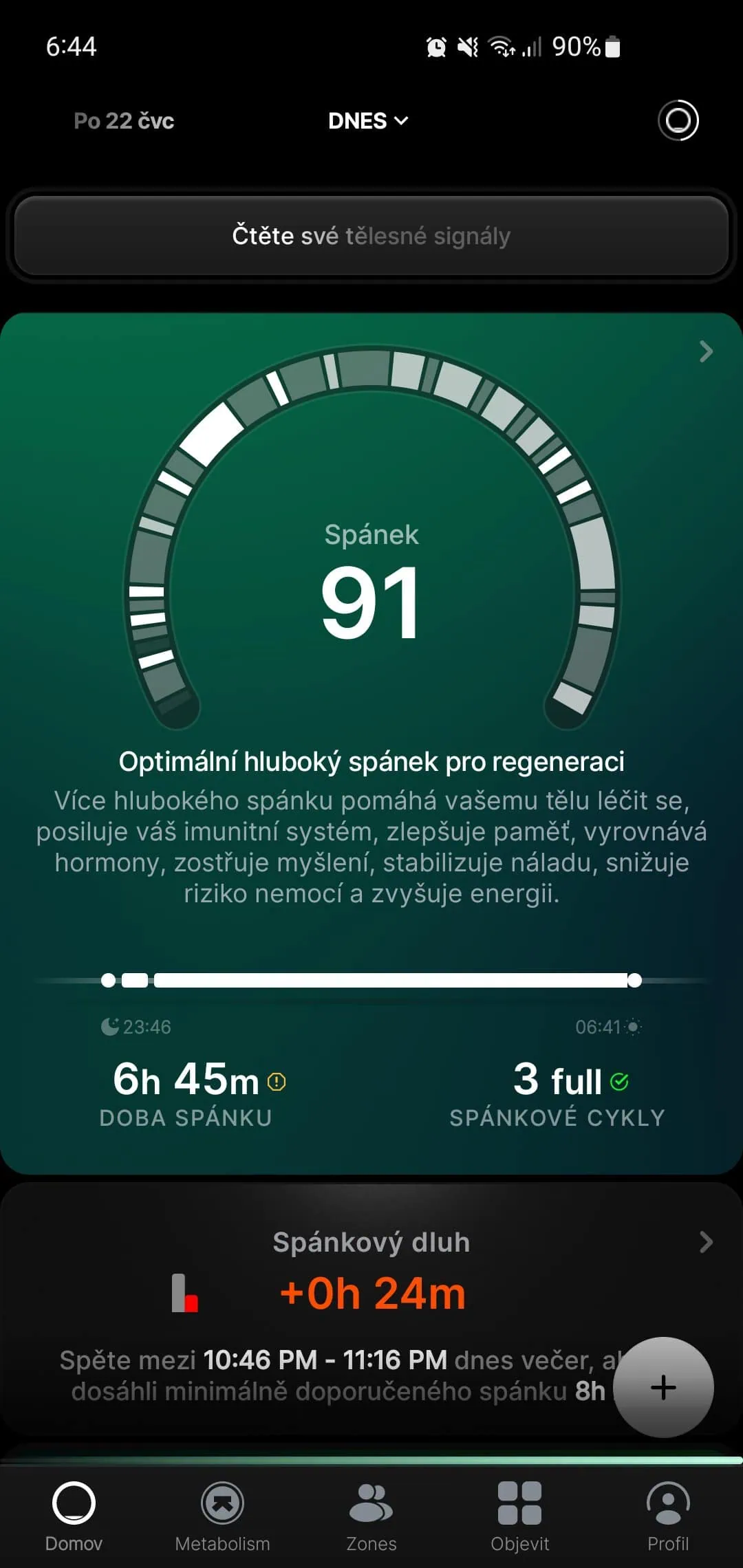Go to previous day Po 22 čvc
The height and width of the screenshot is (1568, 743).
pos(124,121)
